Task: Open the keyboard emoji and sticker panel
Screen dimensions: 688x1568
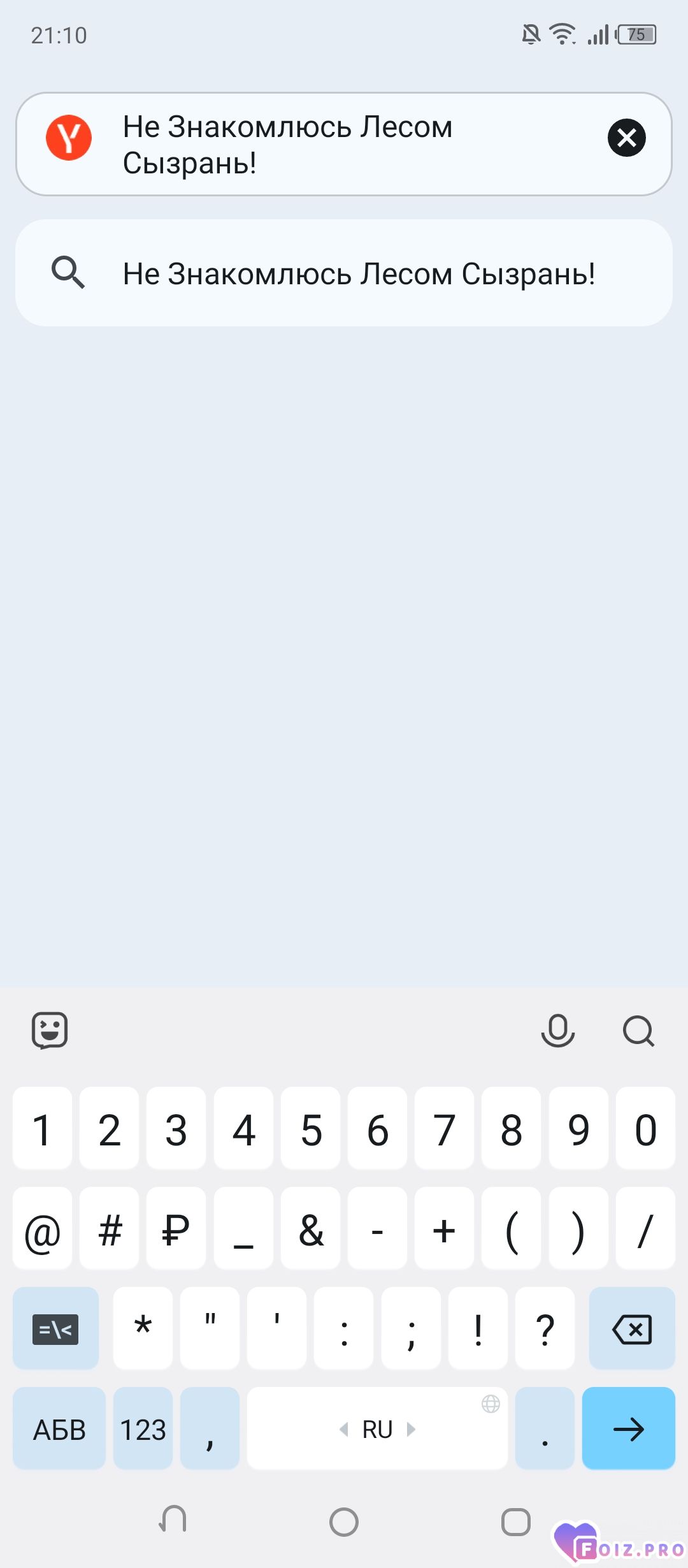Action: tap(50, 1030)
